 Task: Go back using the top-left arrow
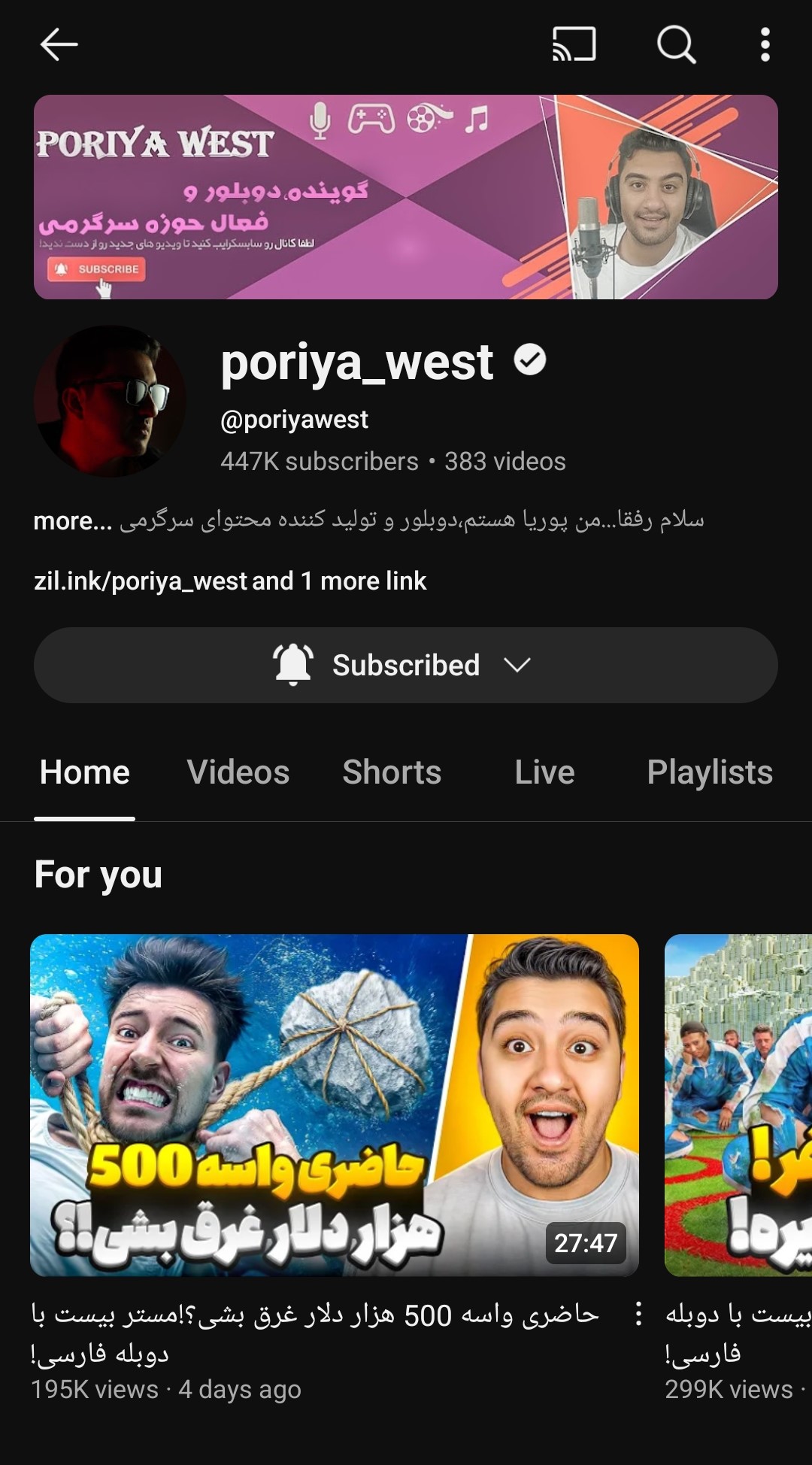59,44
